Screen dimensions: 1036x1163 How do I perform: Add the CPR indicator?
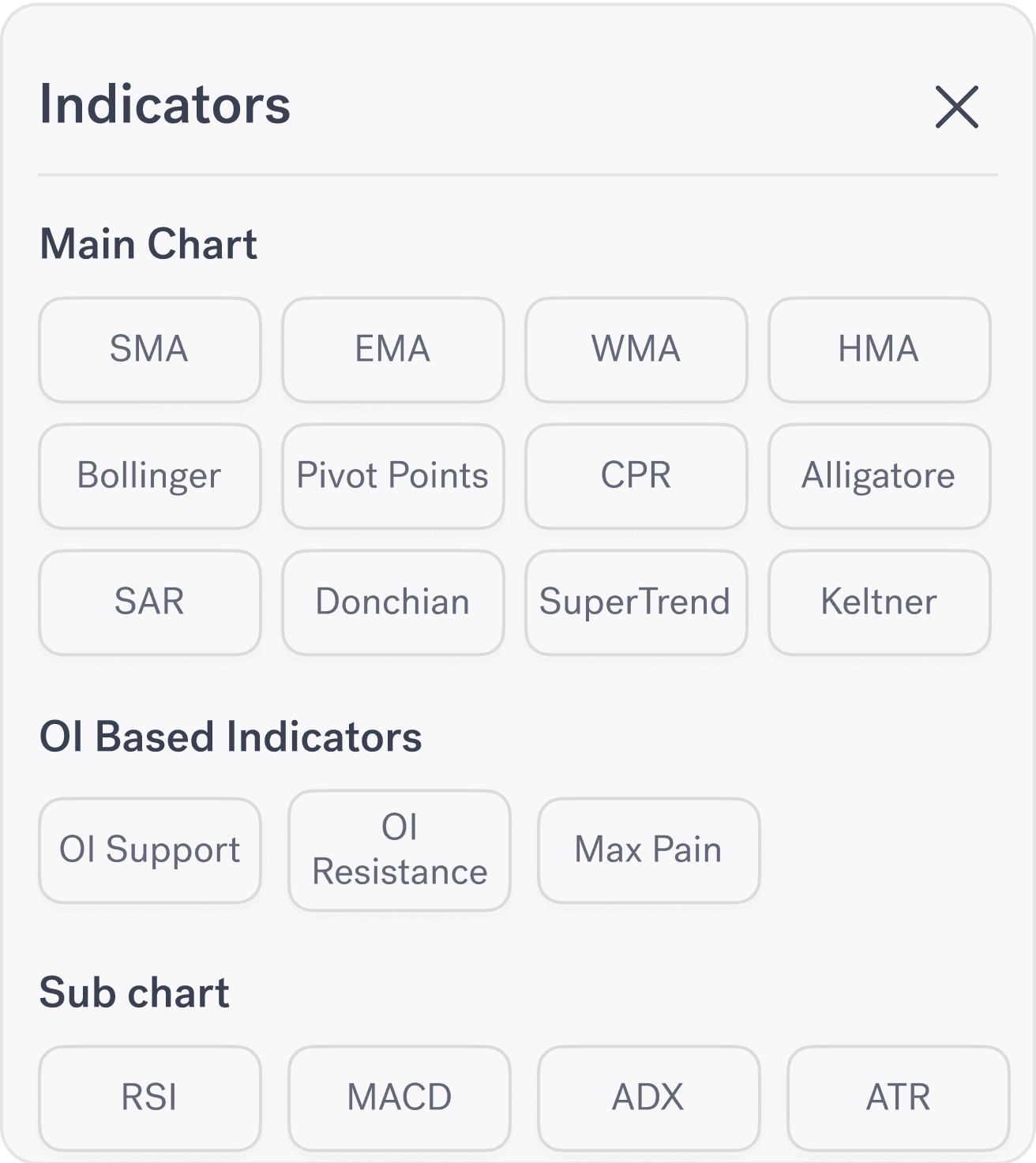click(x=636, y=475)
